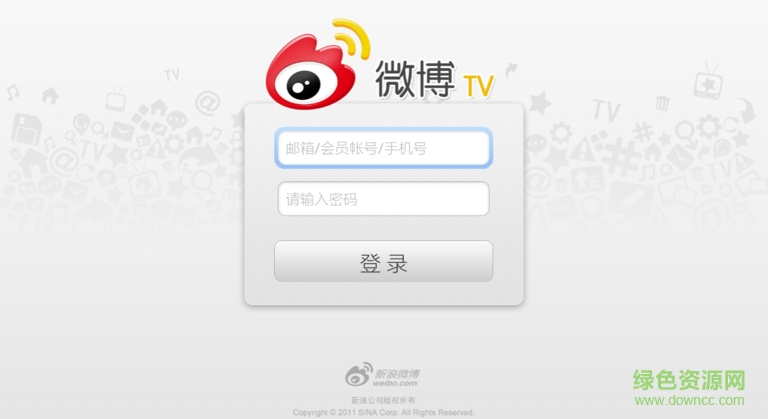
Task: Tap the 登录 login button
Action: (x=383, y=262)
